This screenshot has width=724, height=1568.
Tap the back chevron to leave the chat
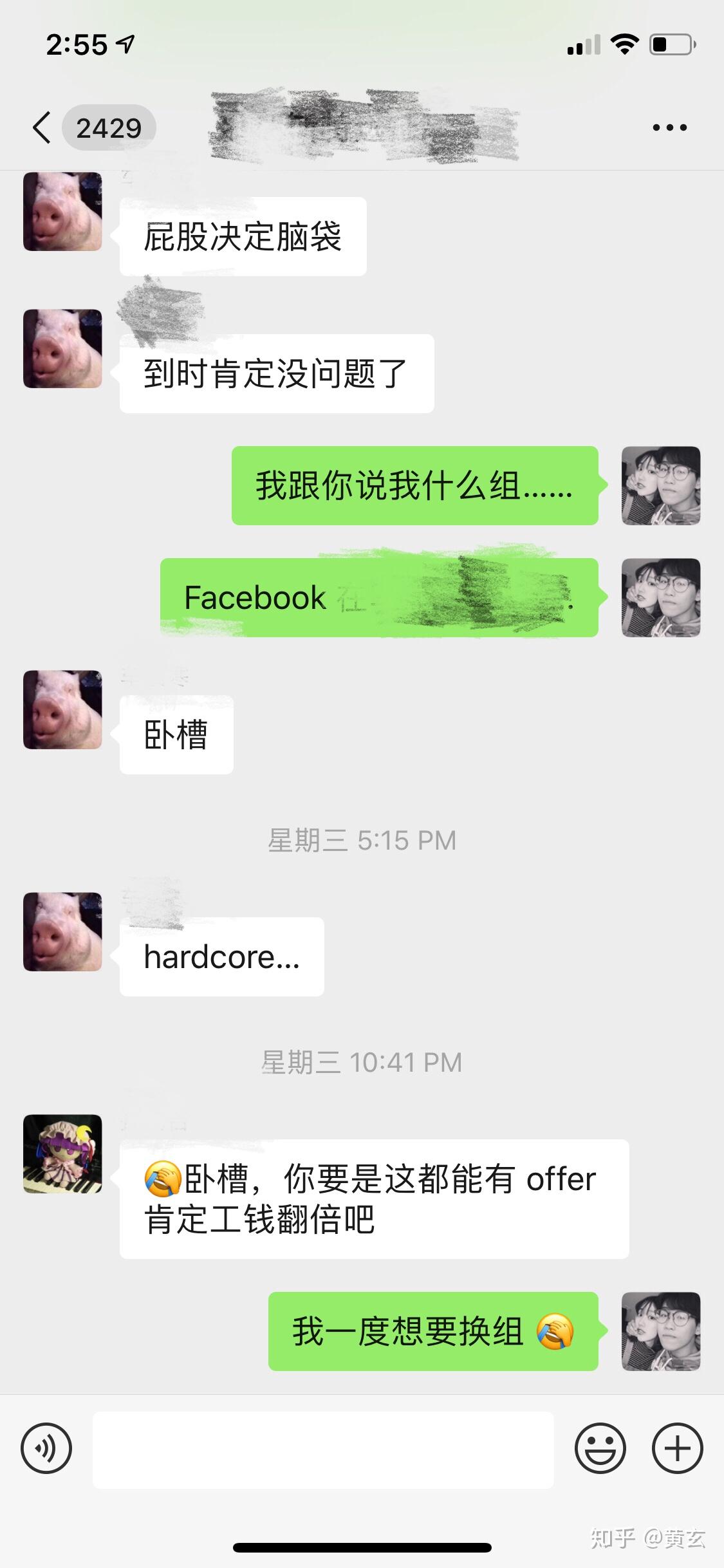point(42,127)
